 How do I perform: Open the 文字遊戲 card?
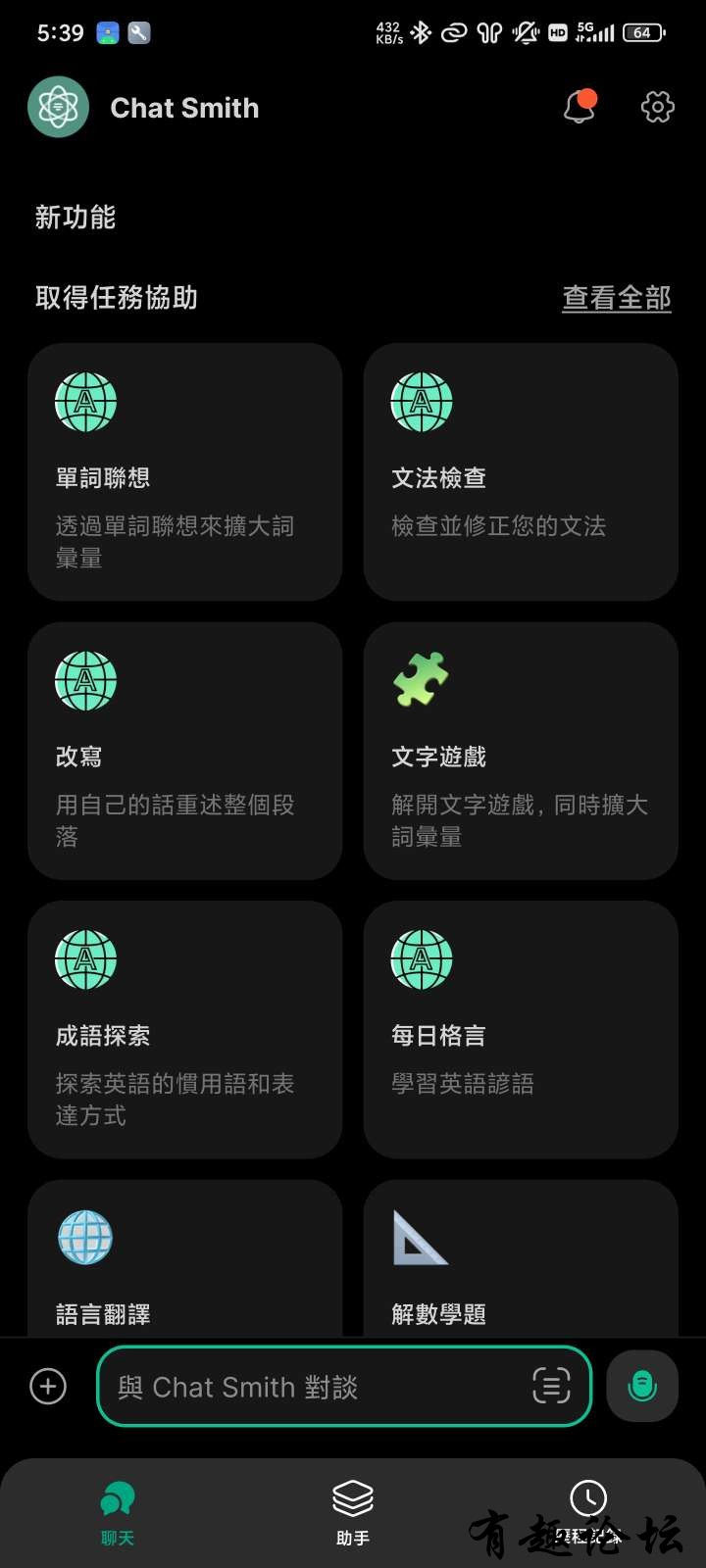click(521, 751)
